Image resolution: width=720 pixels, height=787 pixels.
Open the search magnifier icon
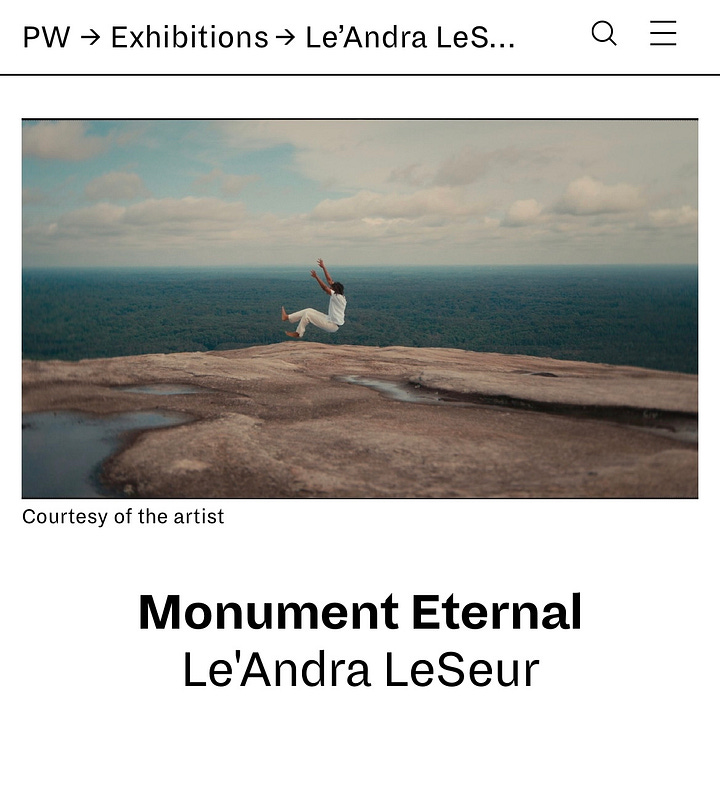pos(604,34)
